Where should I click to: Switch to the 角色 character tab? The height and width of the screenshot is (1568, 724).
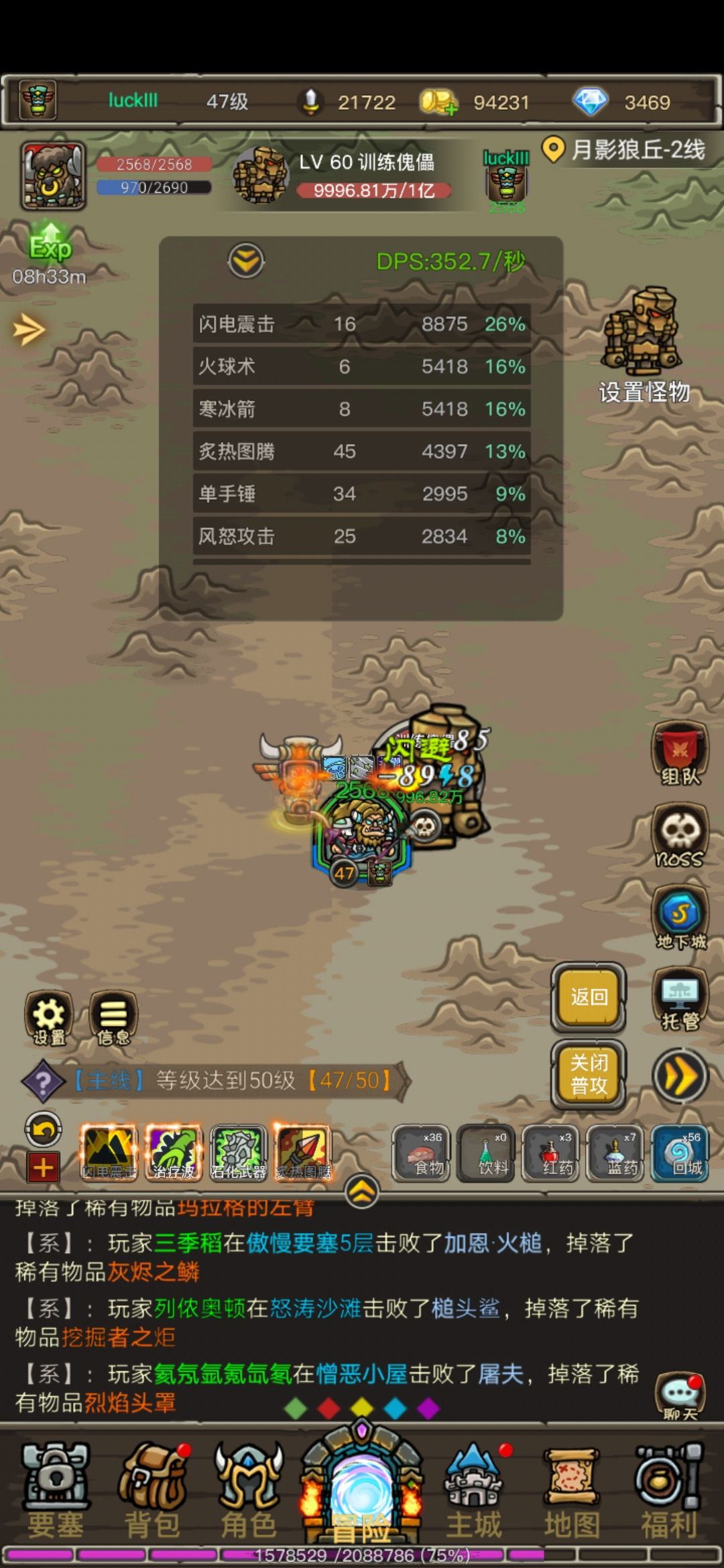(249, 1491)
